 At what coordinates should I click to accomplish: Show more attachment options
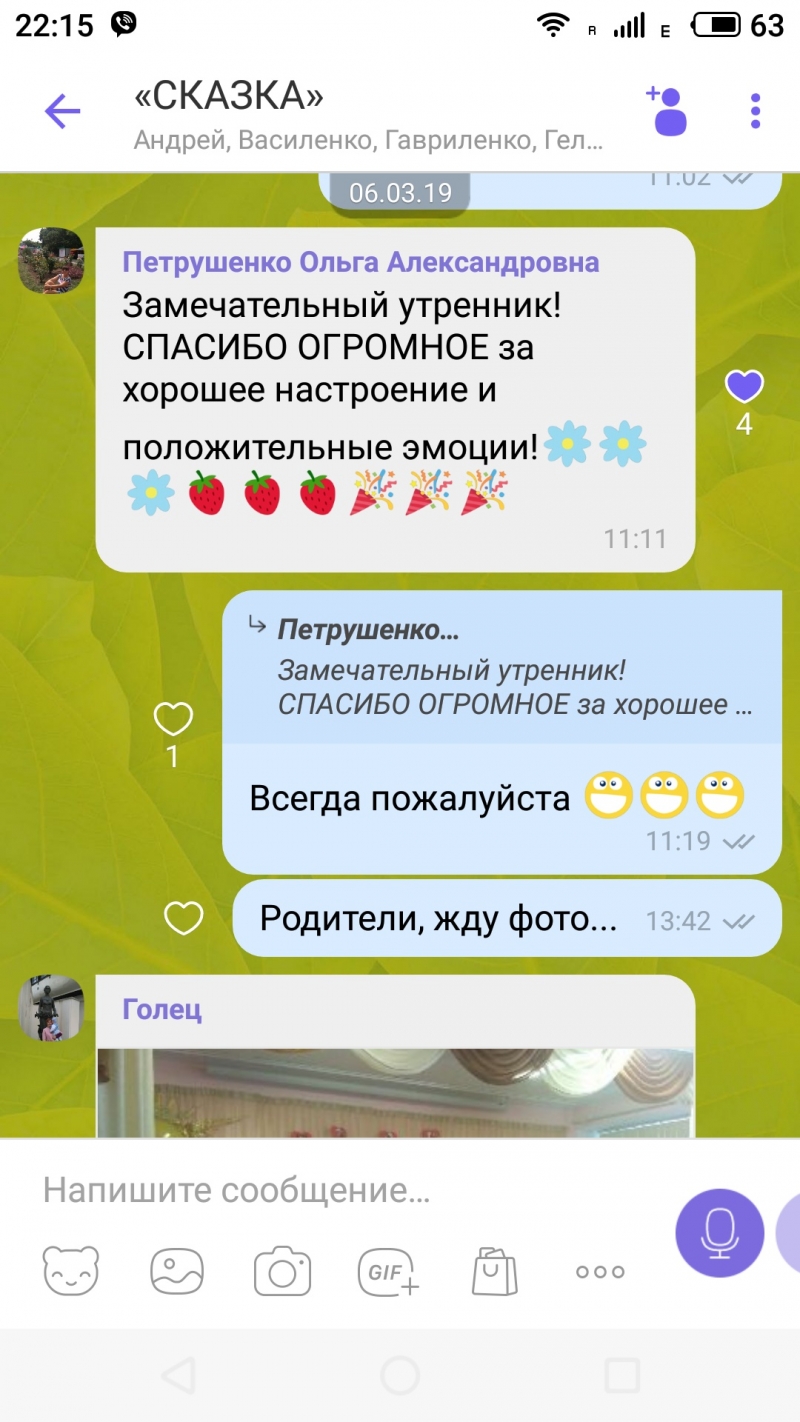tap(600, 1272)
